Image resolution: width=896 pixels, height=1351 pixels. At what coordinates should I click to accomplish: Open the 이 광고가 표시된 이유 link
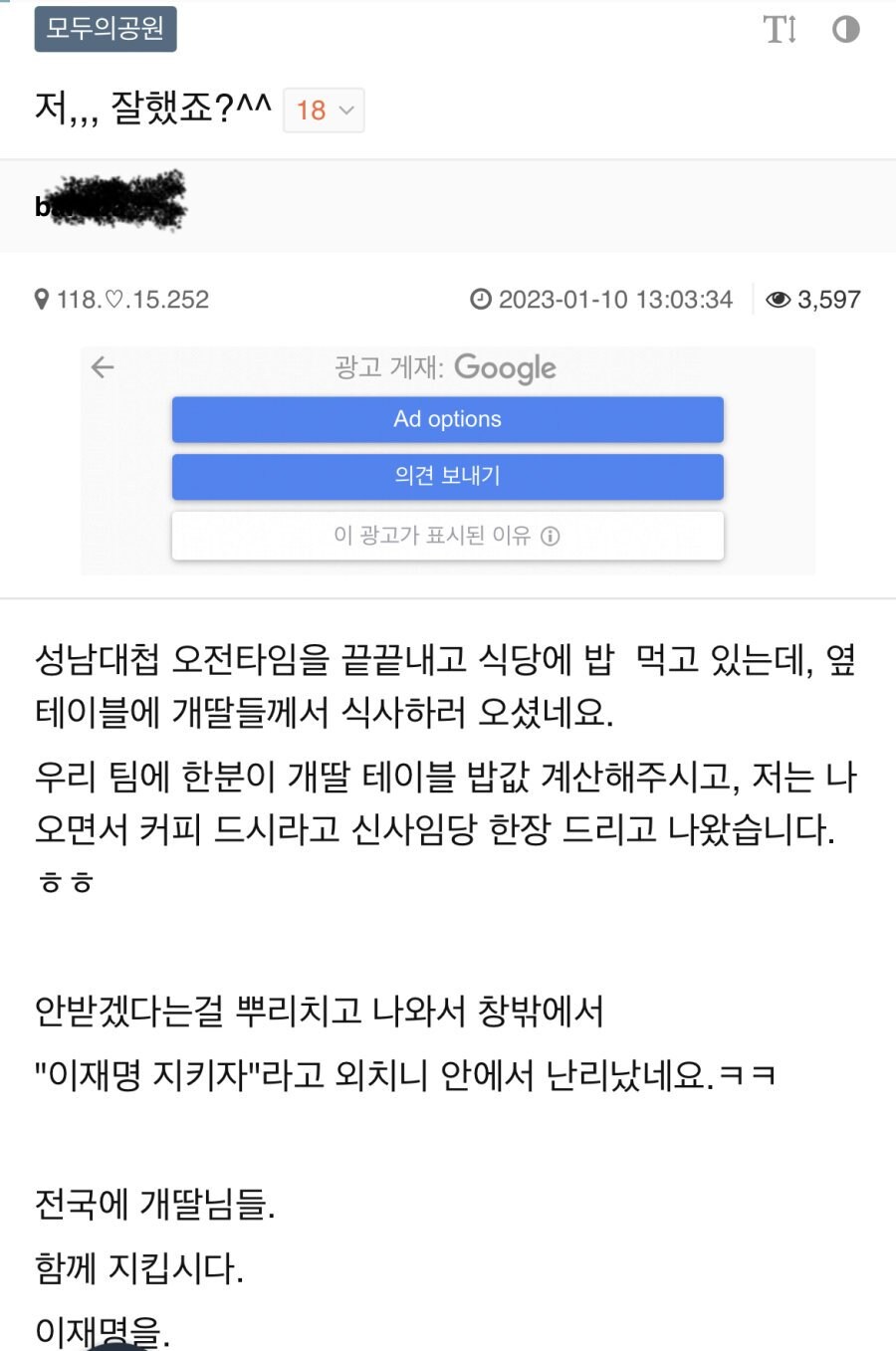(x=445, y=536)
